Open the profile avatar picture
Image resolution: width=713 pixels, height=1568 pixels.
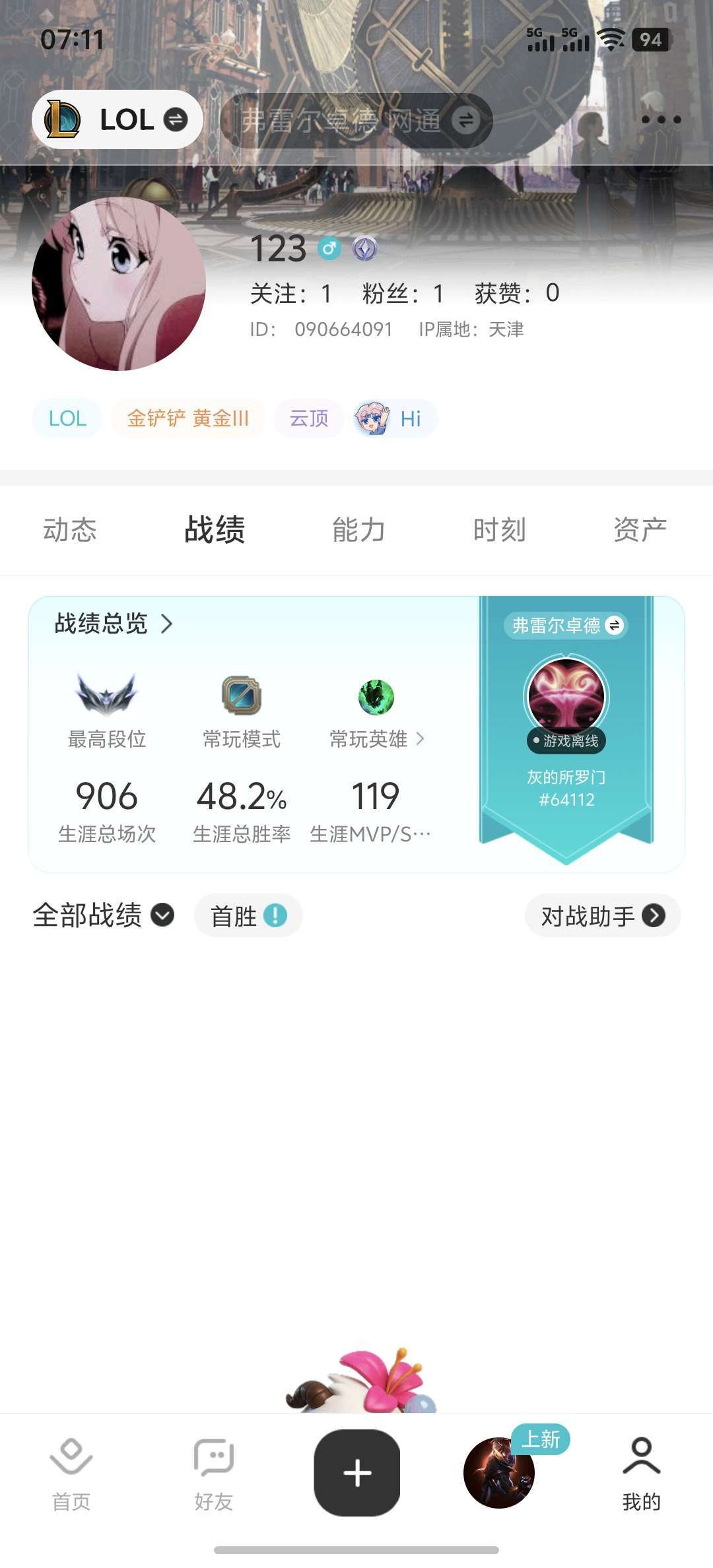(x=119, y=284)
